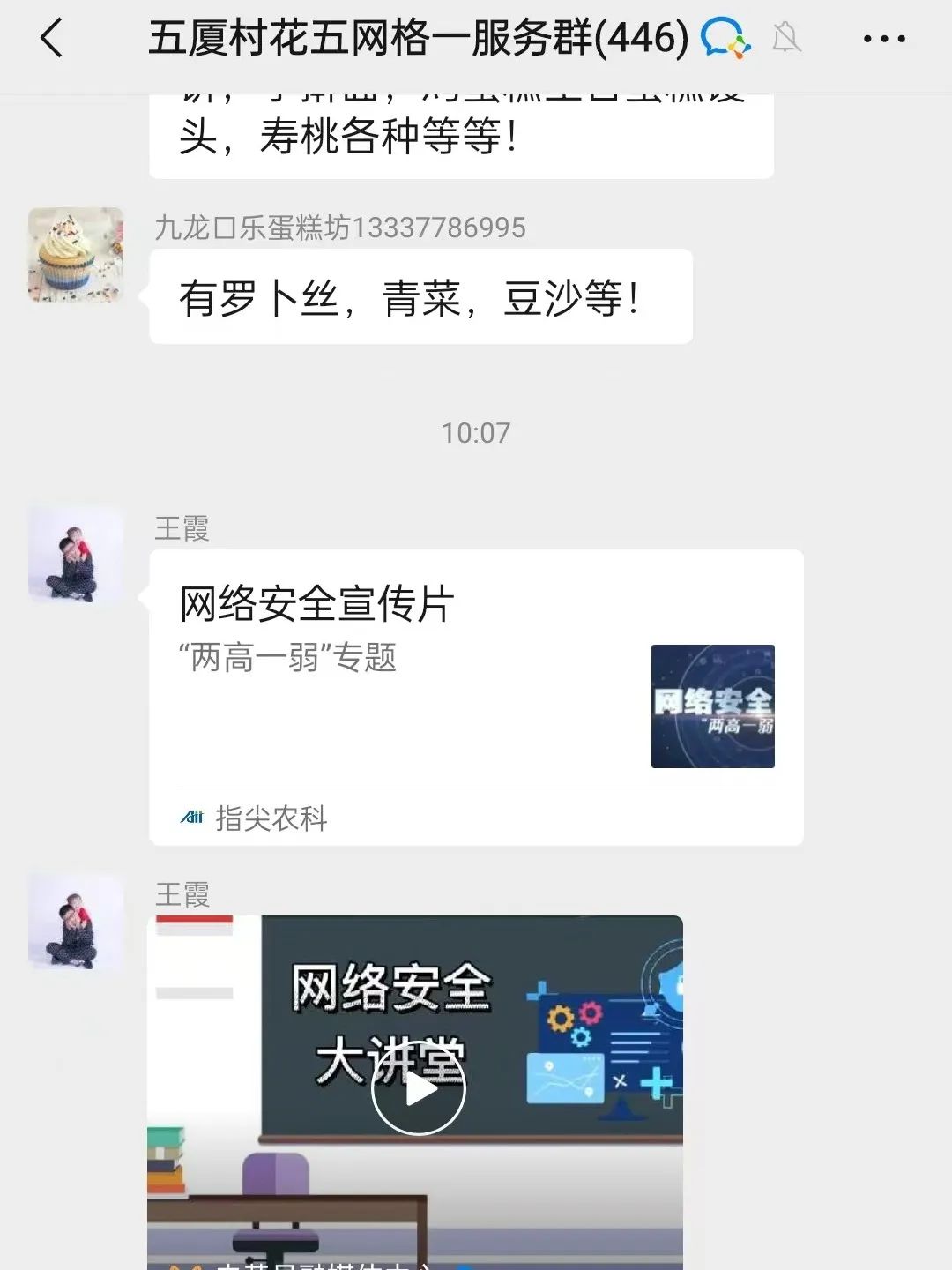This screenshot has height=1270, width=952.
Task: Open the group chat overflow menu
Action: tap(883, 39)
